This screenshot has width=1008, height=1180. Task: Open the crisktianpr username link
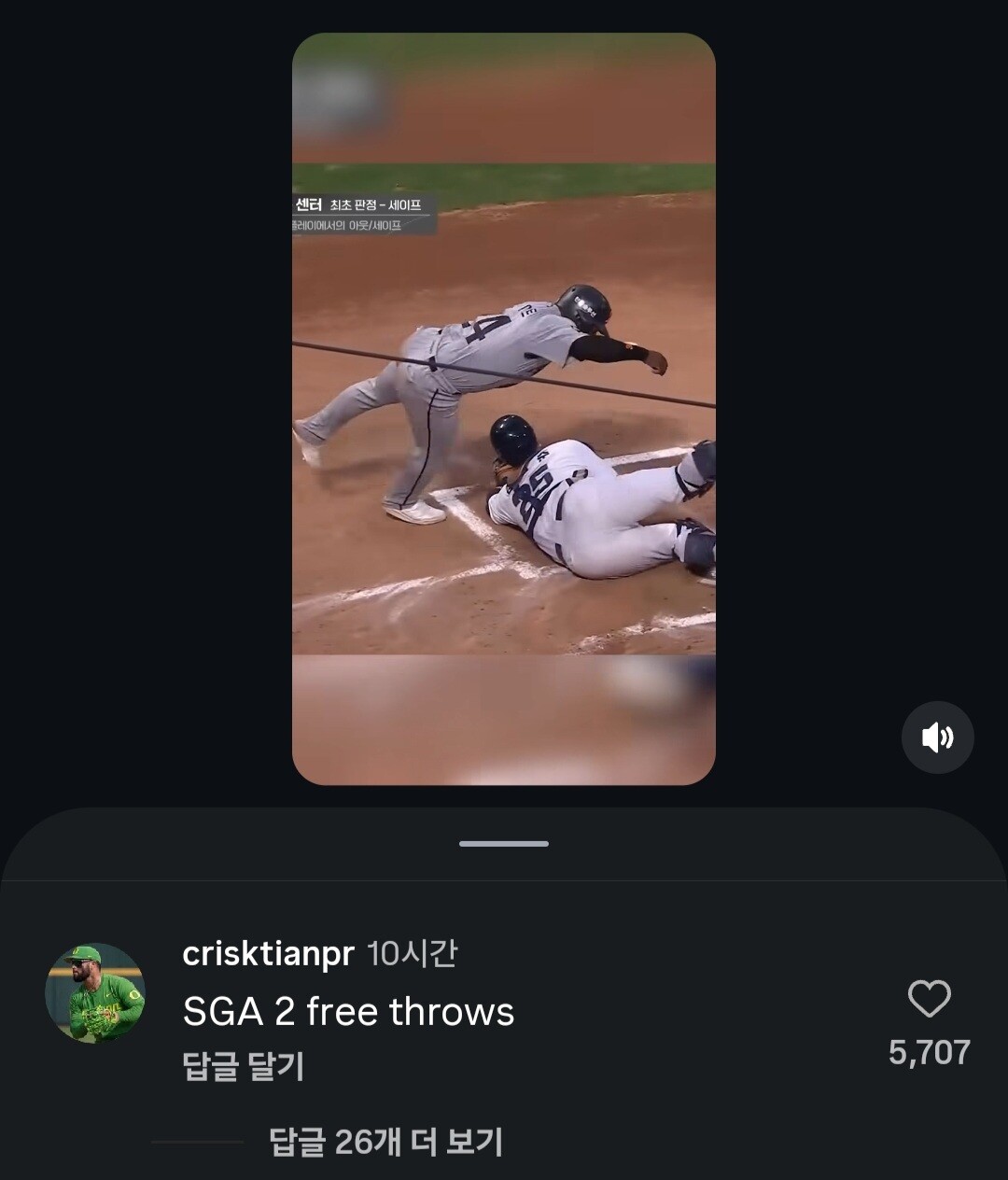pyautogui.click(x=268, y=954)
